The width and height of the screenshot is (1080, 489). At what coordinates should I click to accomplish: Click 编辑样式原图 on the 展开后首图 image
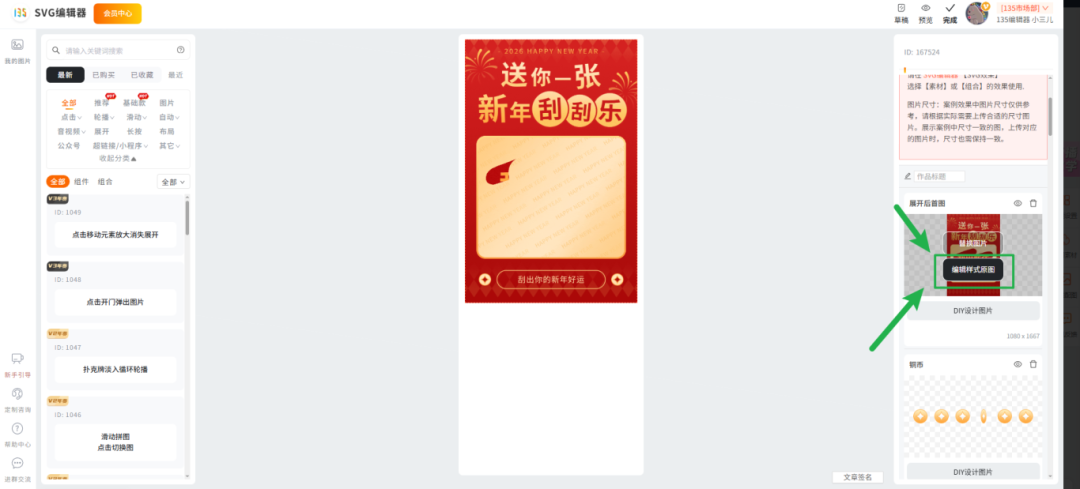pos(973,269)
